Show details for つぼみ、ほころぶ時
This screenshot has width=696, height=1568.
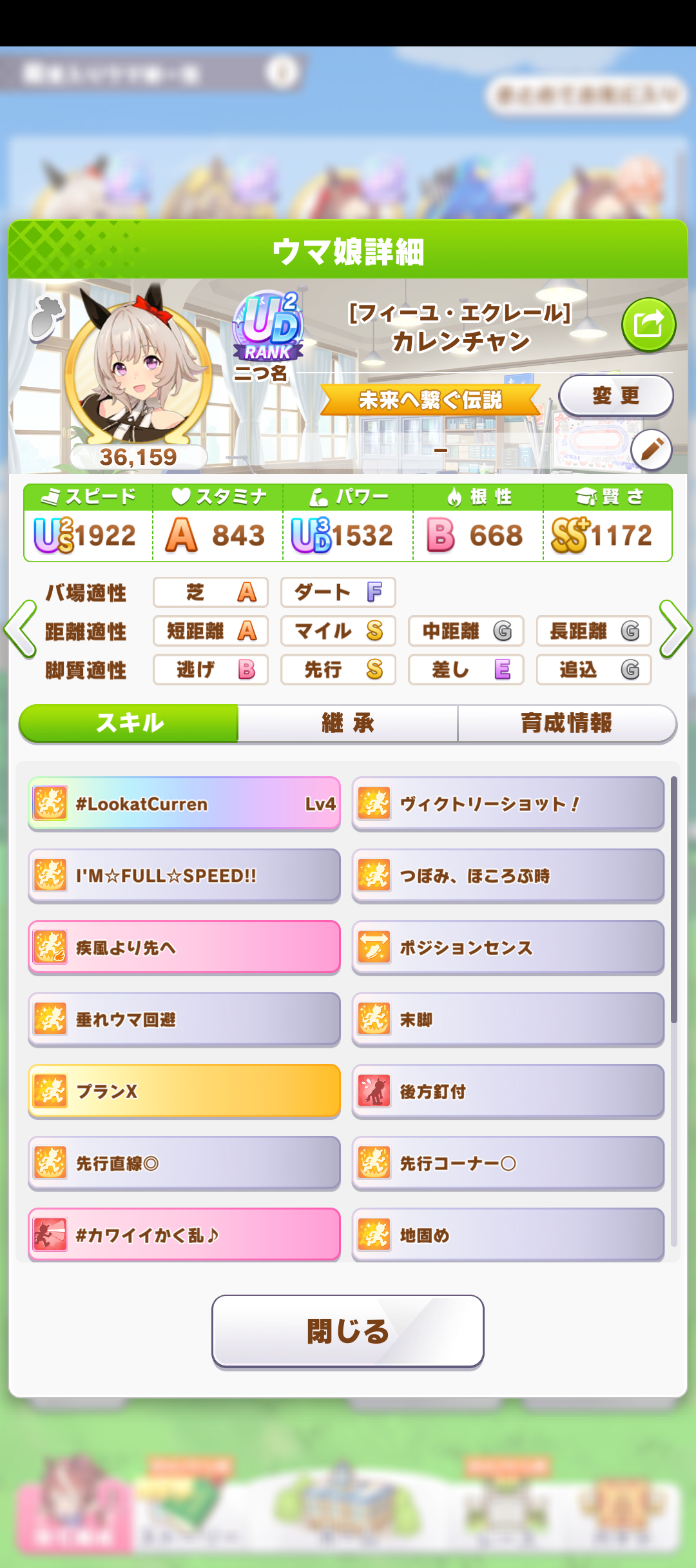click(508, 876)
